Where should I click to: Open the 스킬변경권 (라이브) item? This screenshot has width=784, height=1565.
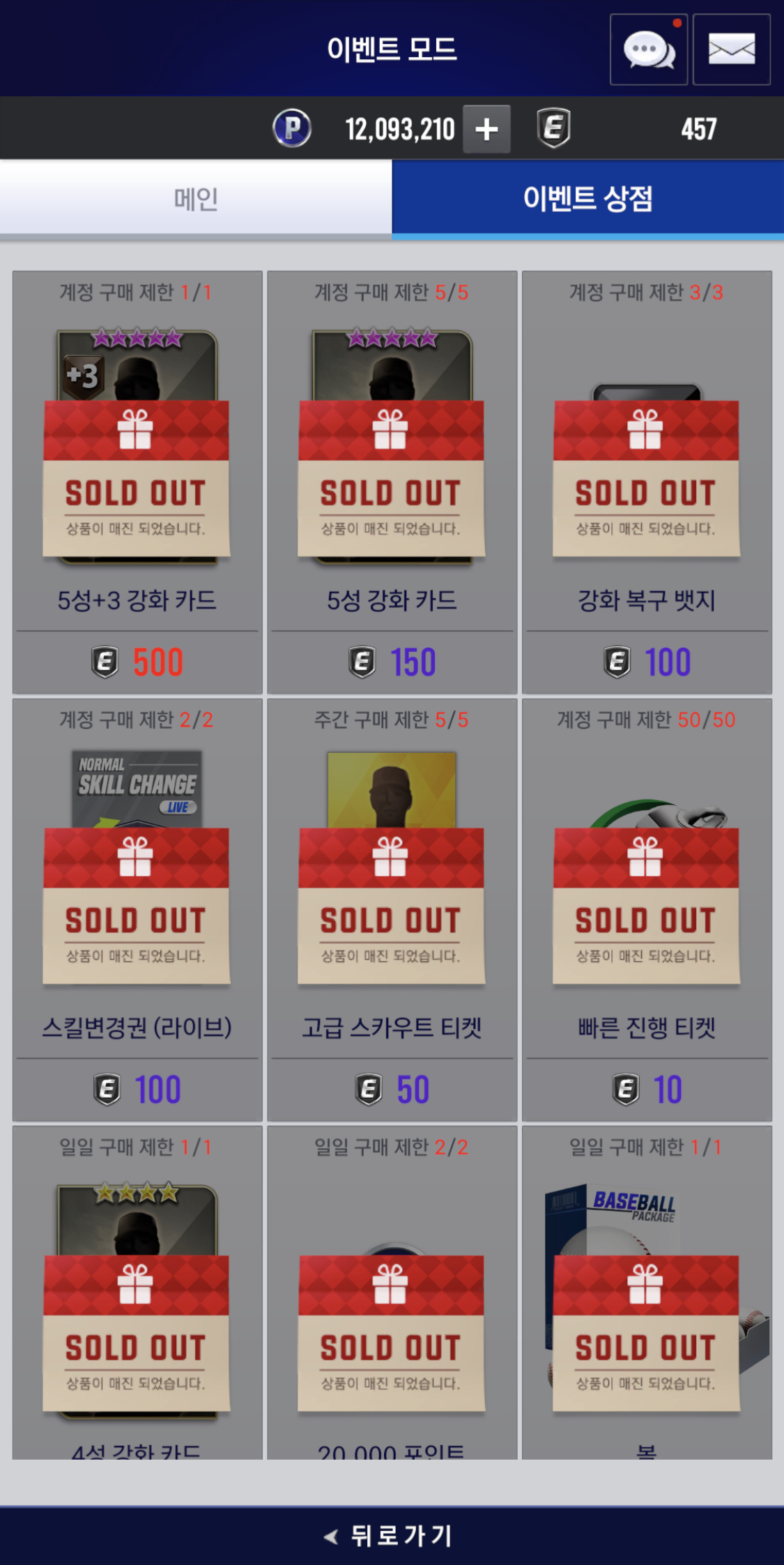click(x=137, y=910)
